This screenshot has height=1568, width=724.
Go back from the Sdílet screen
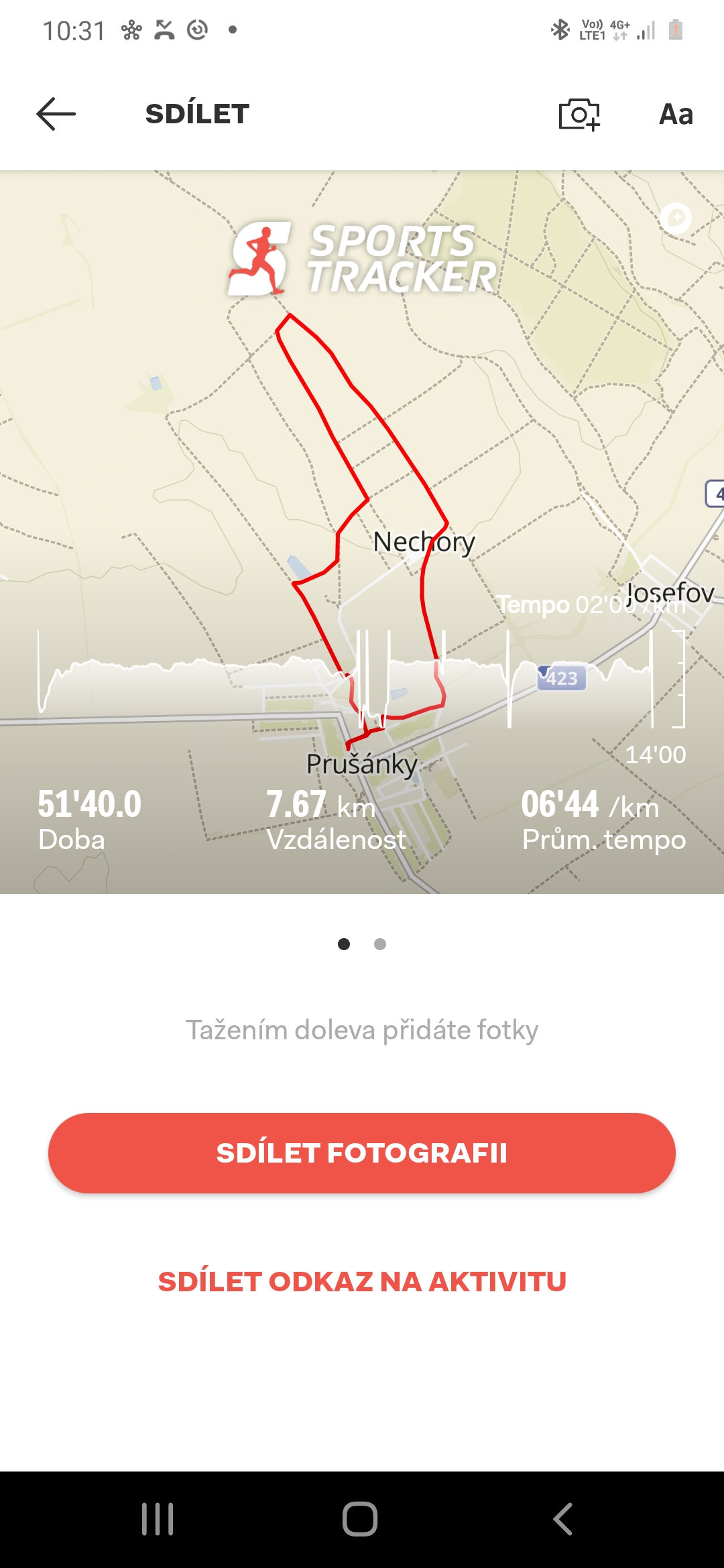tap(56, 114)
